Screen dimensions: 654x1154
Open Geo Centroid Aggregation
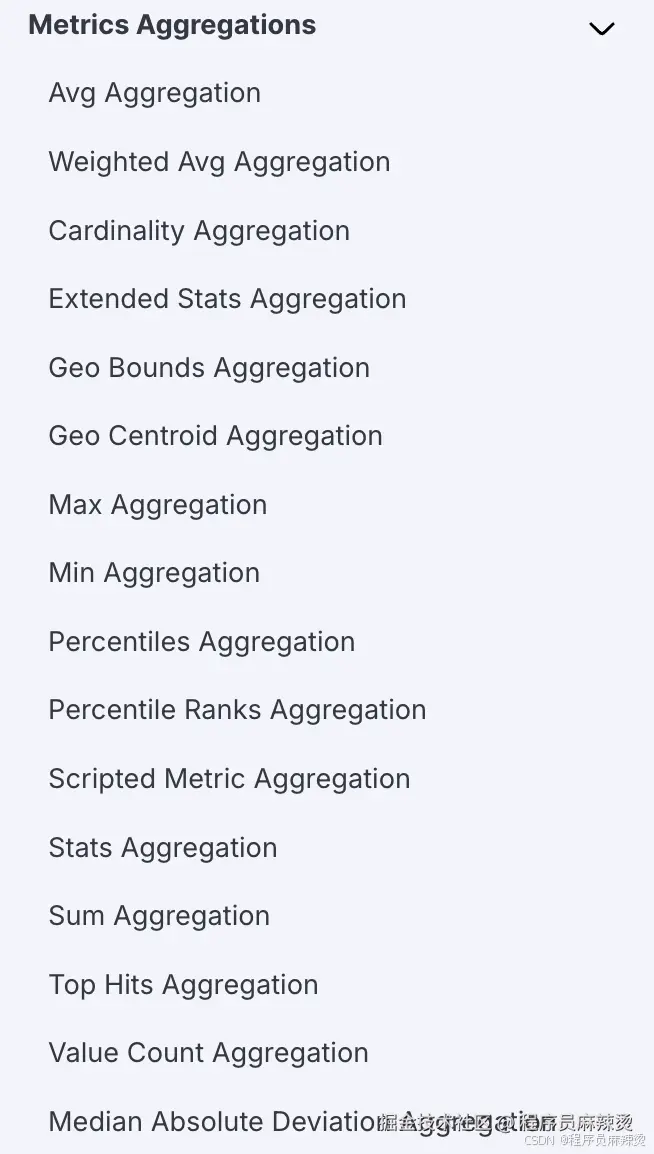point(215,436)
